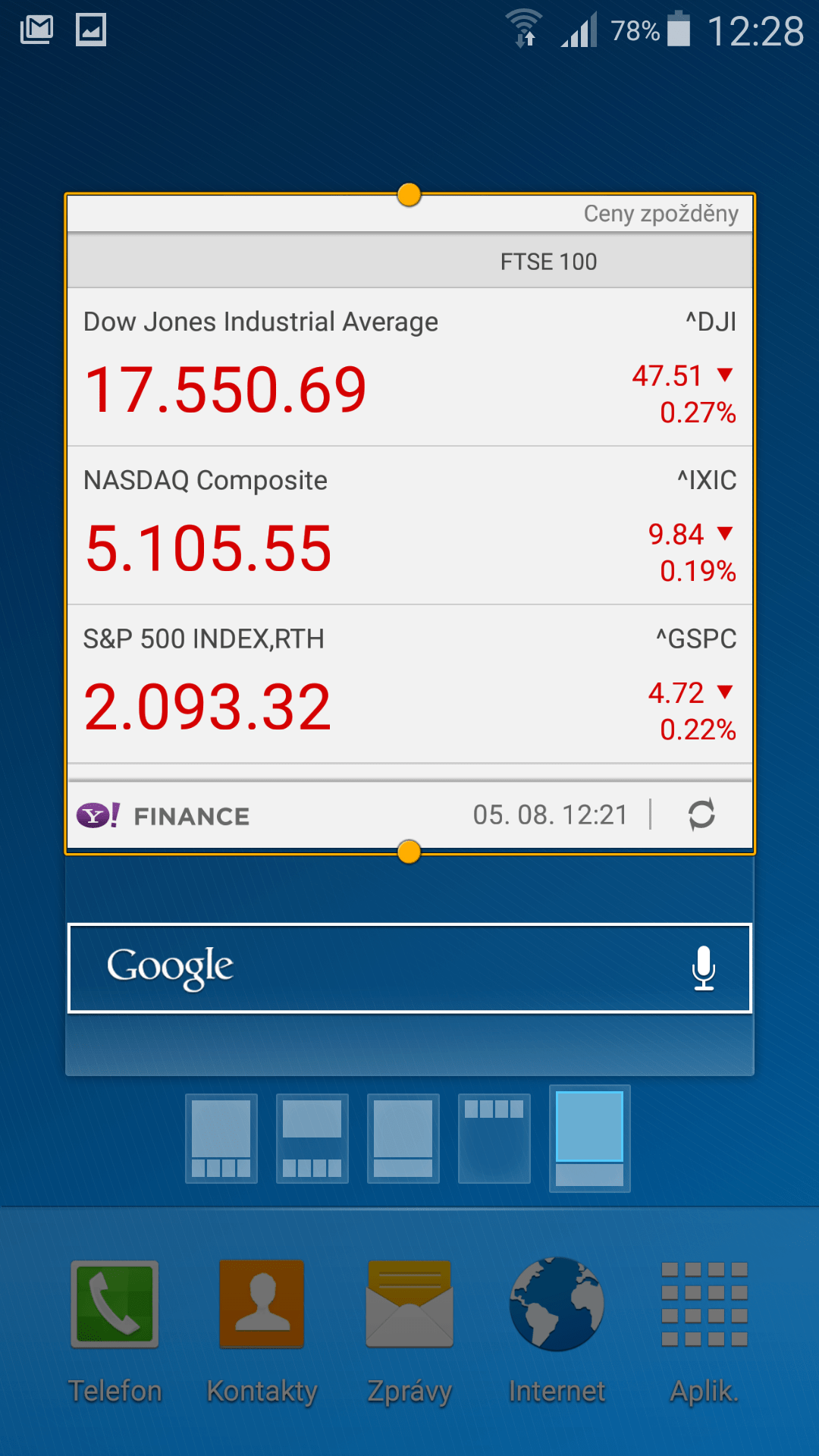819x1456 pixels.
Task: Launch the Internet browser
Action: click(x=557, y=1331)
